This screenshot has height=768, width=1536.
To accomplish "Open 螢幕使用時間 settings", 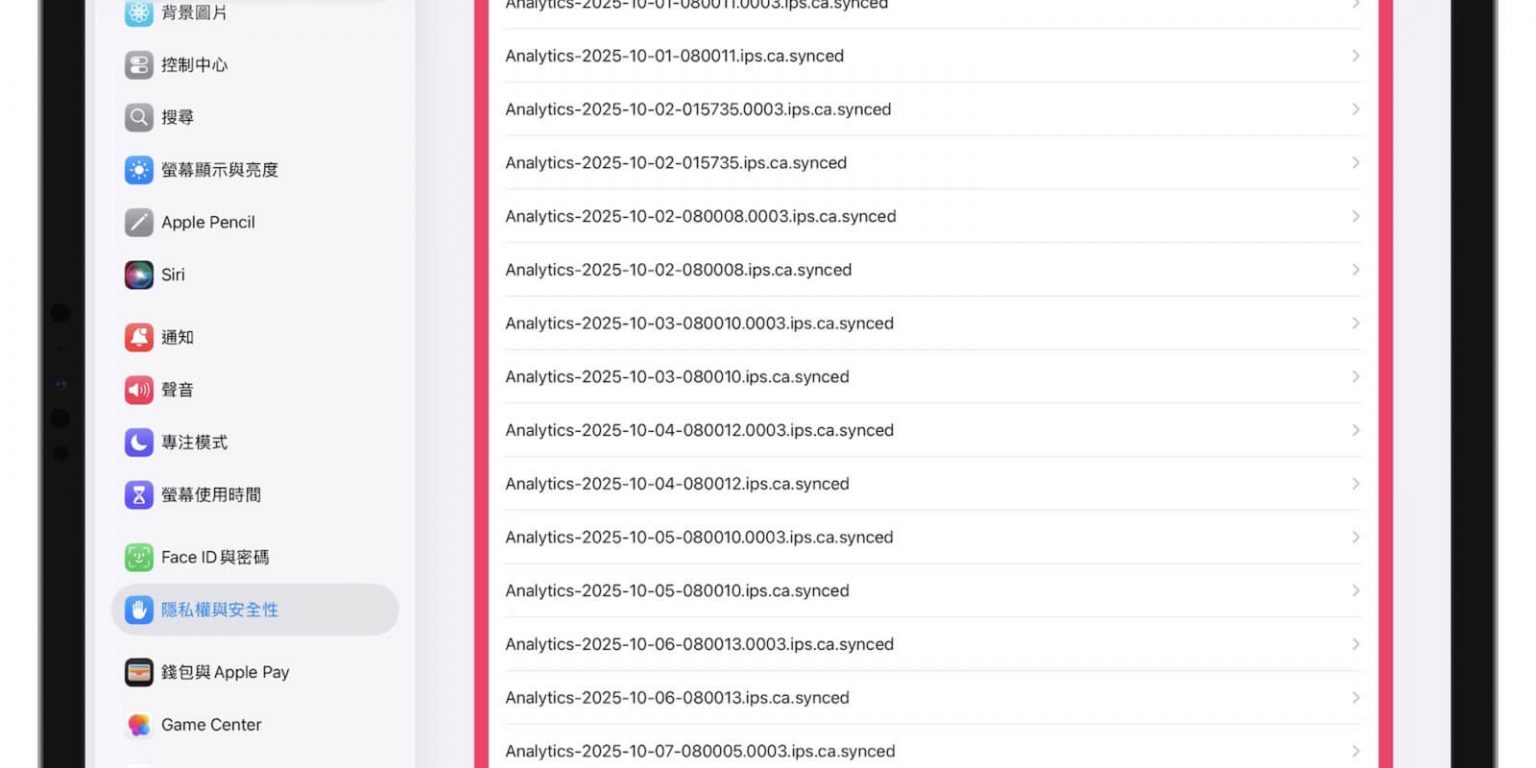I will [210, 494].
